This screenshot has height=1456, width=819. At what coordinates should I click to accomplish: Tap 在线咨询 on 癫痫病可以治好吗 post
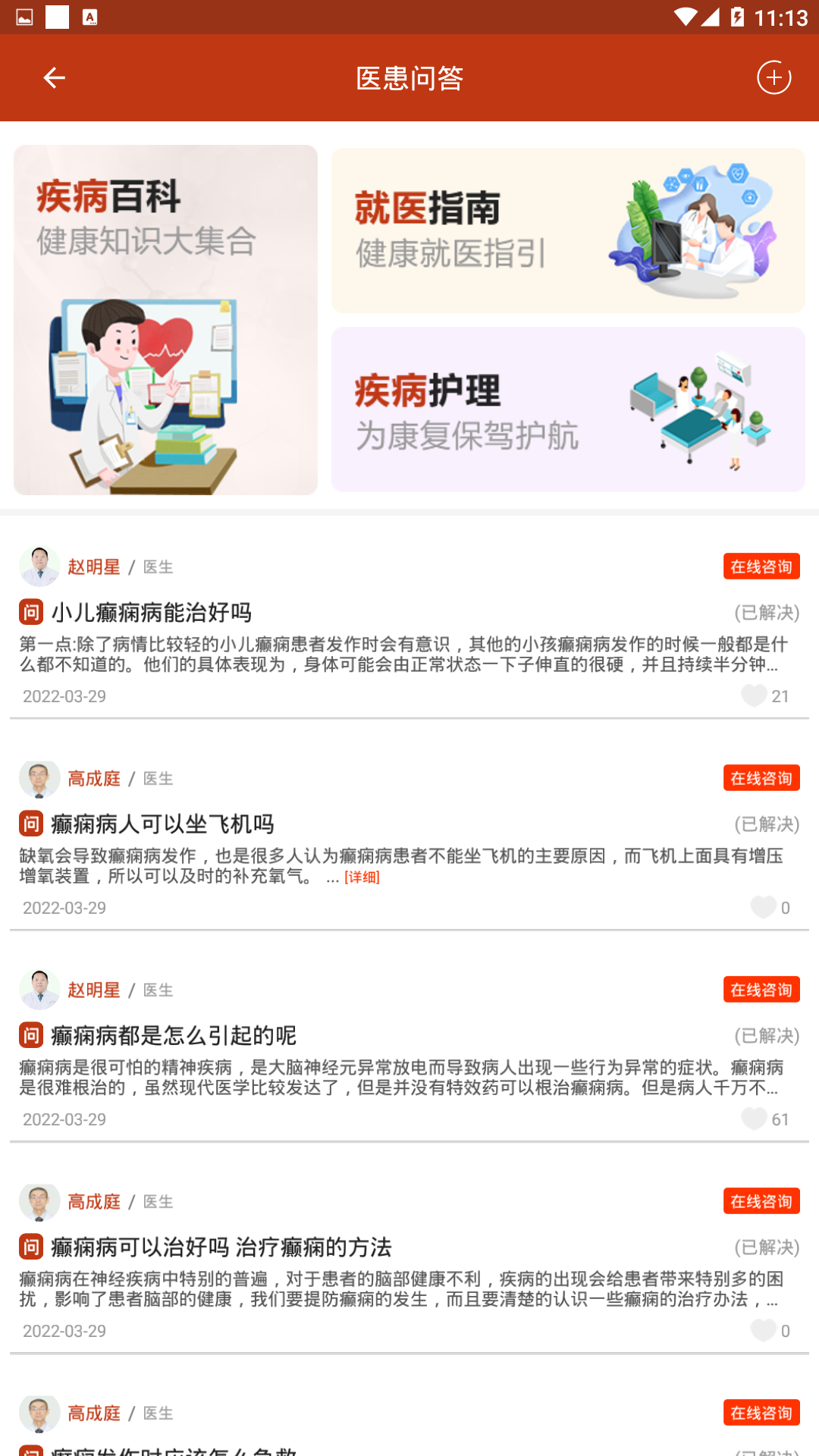761,1201
